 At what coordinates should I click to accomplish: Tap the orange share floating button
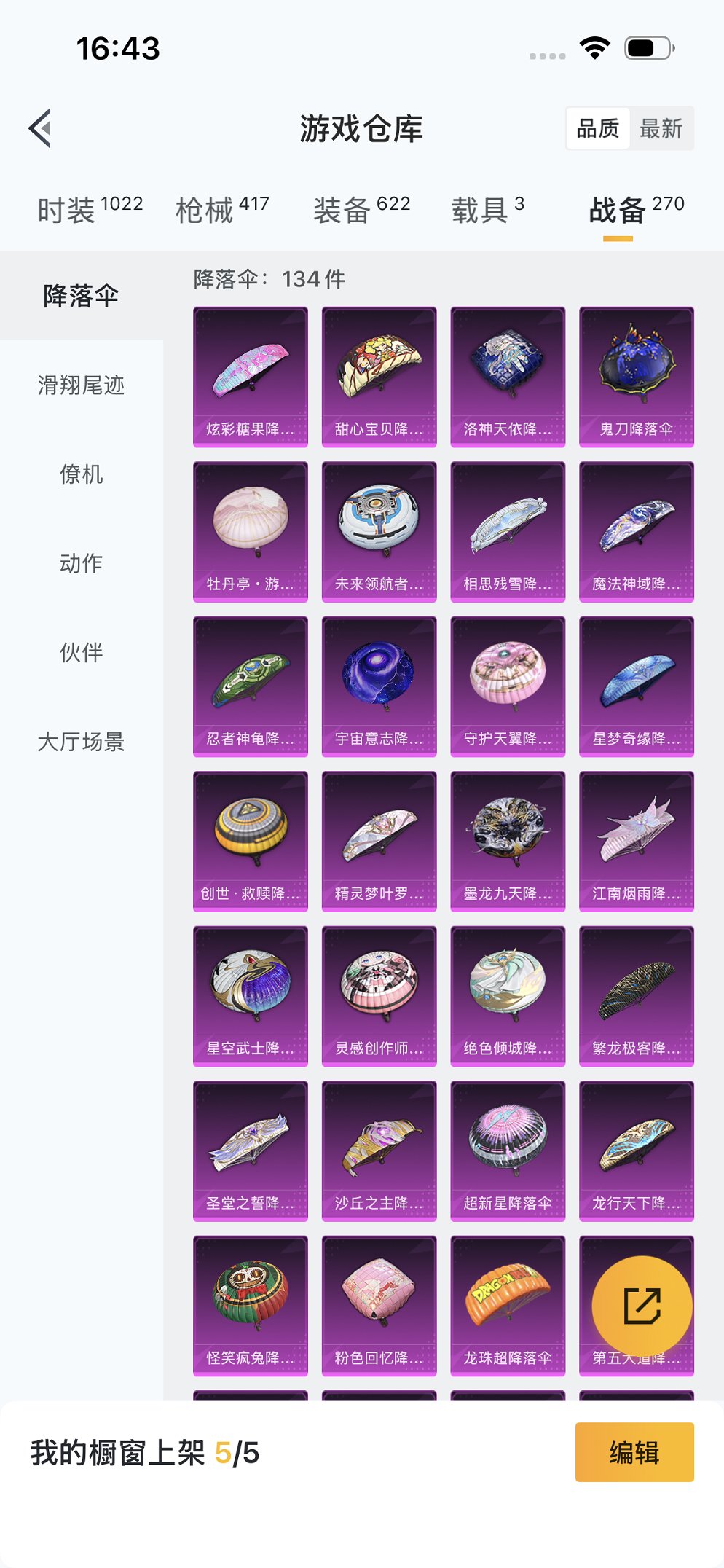(642, 1306)
